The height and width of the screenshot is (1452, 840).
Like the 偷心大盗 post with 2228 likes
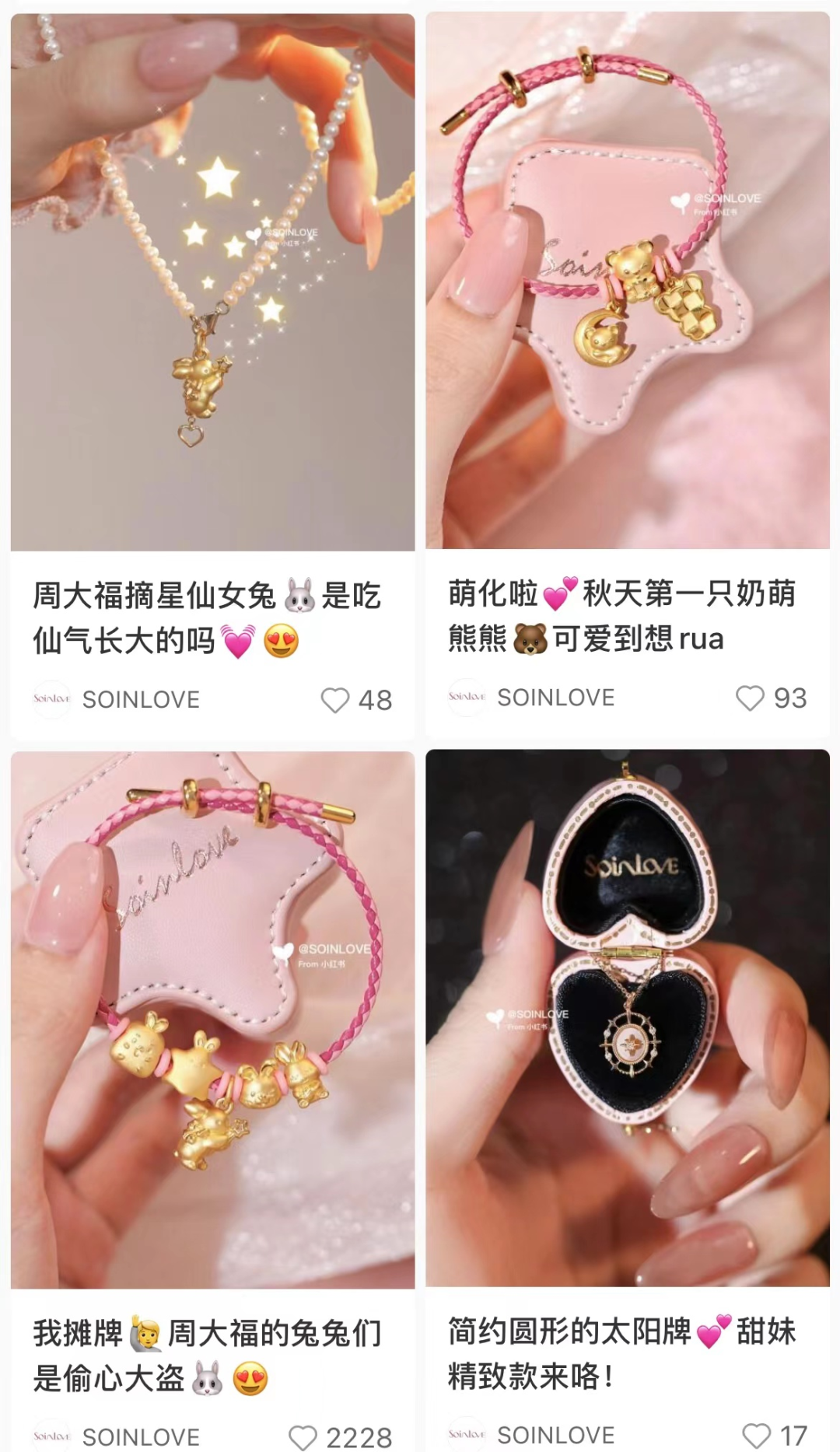pyautogui.click(x=303, y=1437)
